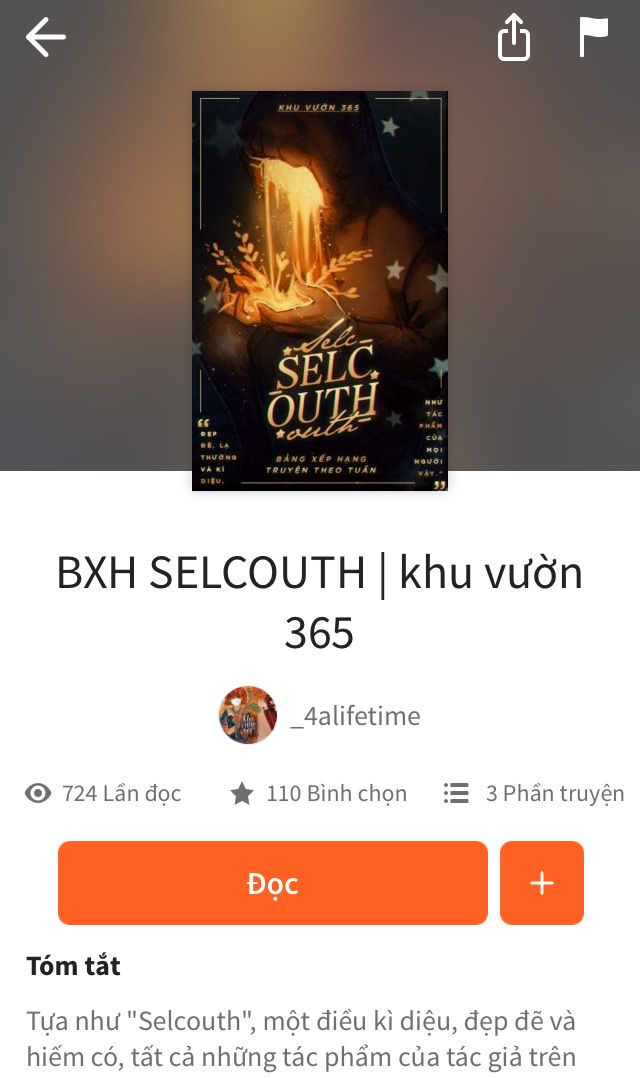Go back using the arrow icon

(45, 37)
